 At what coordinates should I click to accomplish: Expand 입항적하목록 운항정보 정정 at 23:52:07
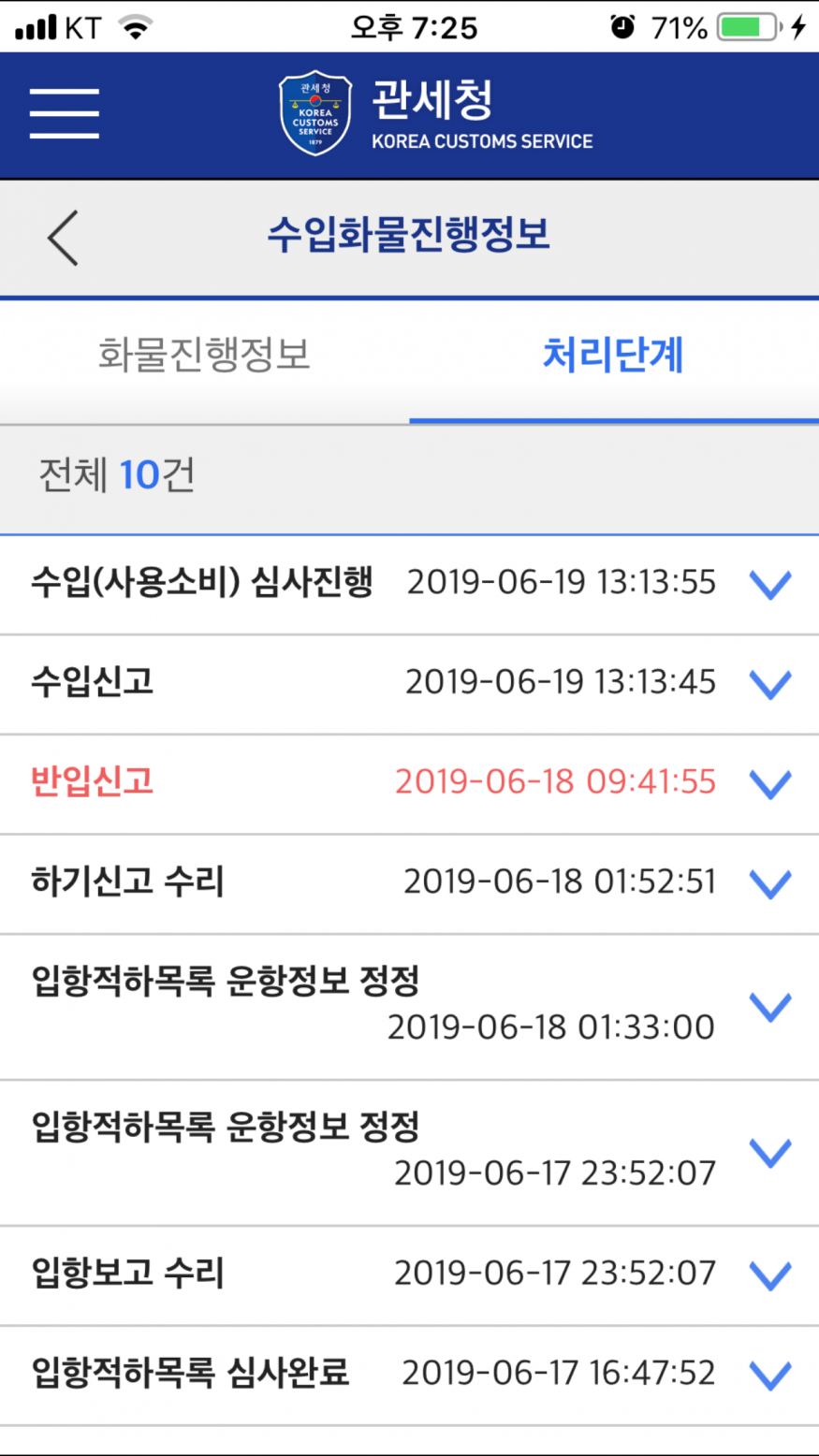pos(770,1153)
